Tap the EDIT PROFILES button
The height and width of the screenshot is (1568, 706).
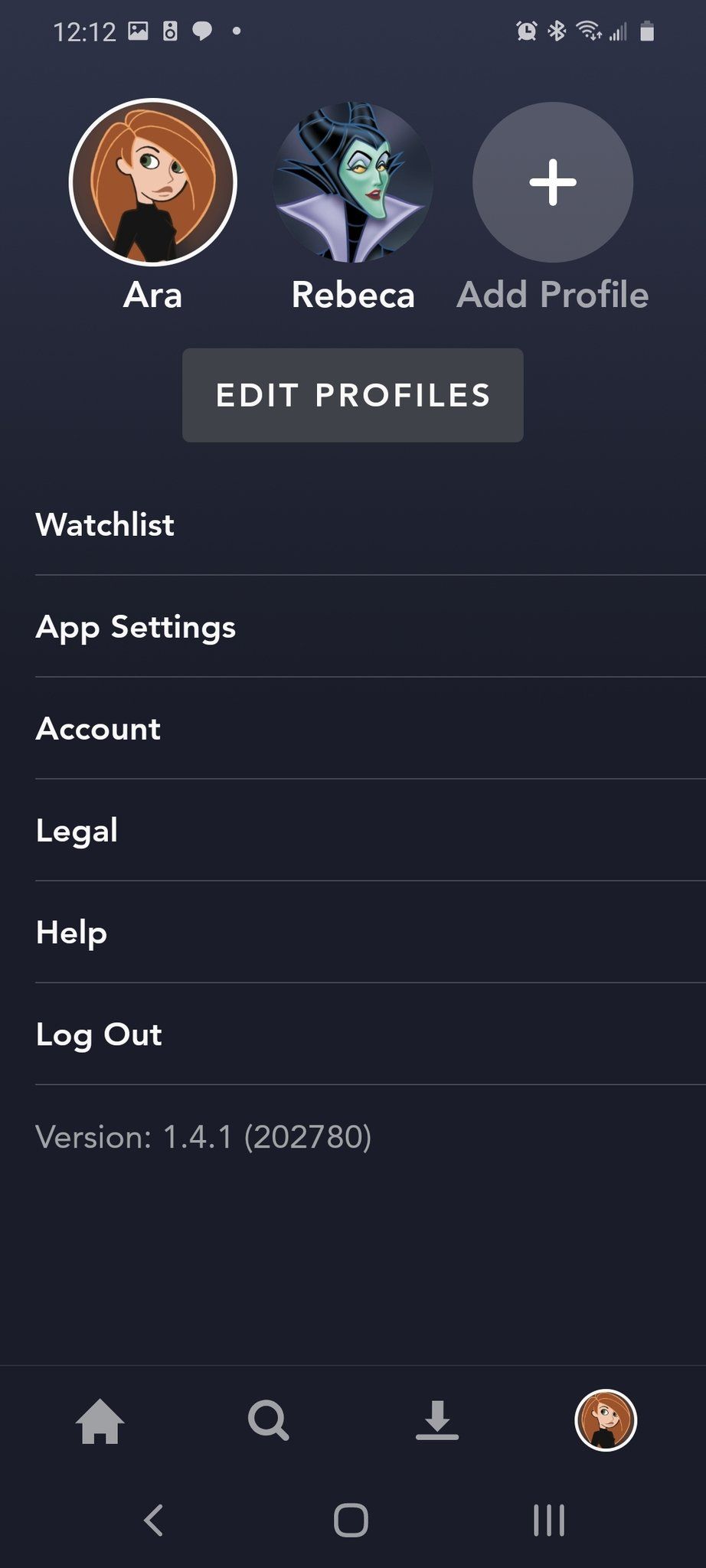coord(352,394)
